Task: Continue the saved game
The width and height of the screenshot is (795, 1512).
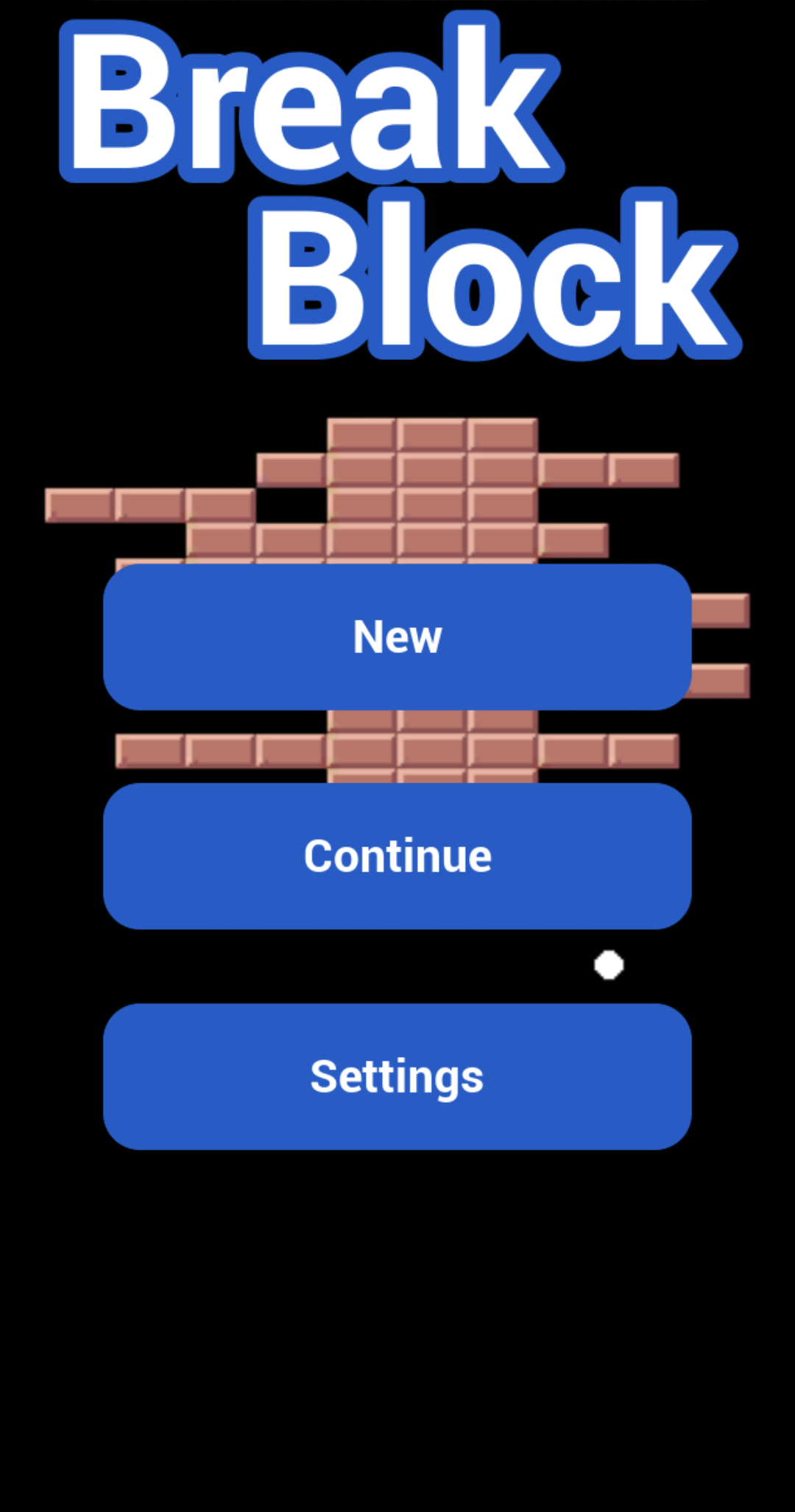Action: pyautogui.click(x=397, y=856)
